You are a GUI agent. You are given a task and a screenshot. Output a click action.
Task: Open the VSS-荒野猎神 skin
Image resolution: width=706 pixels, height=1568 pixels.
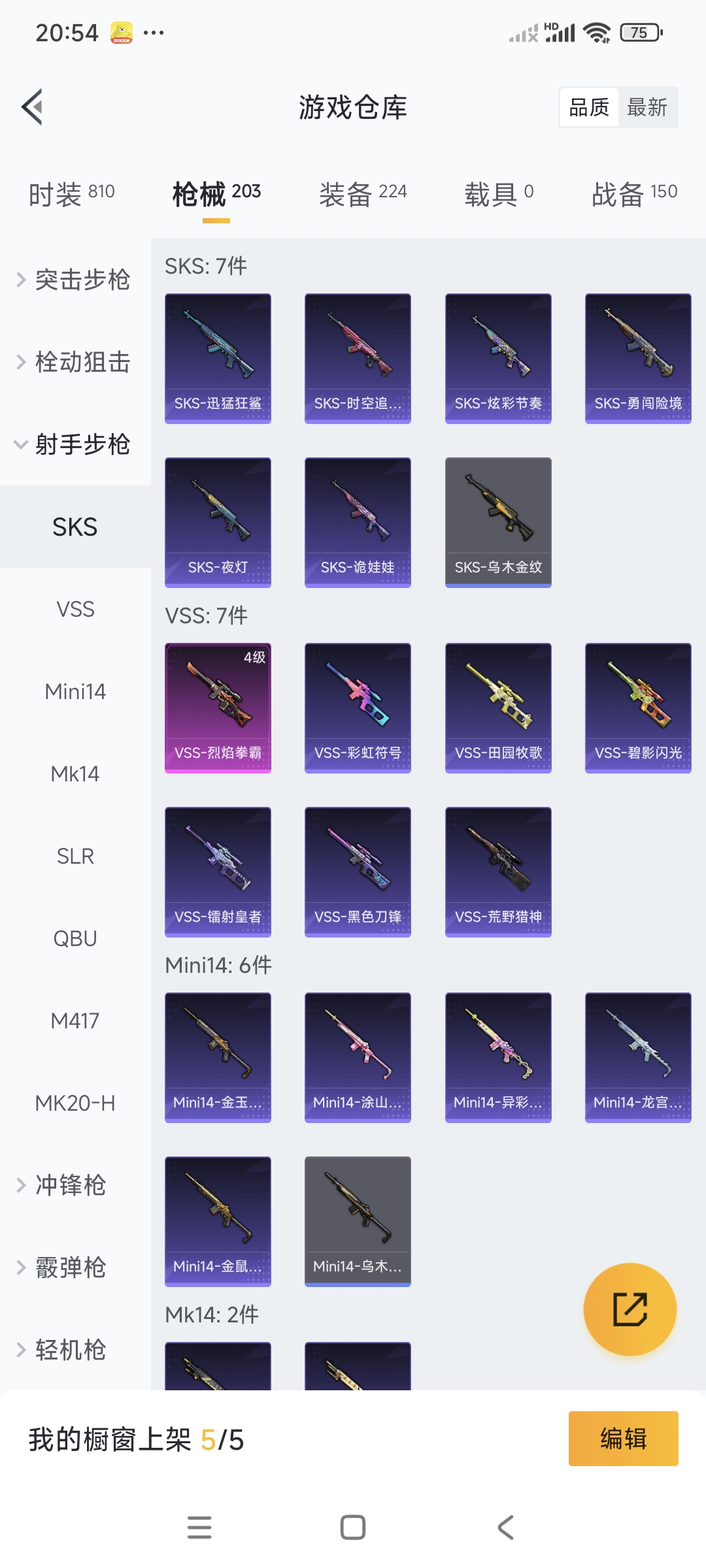[498, 872]
